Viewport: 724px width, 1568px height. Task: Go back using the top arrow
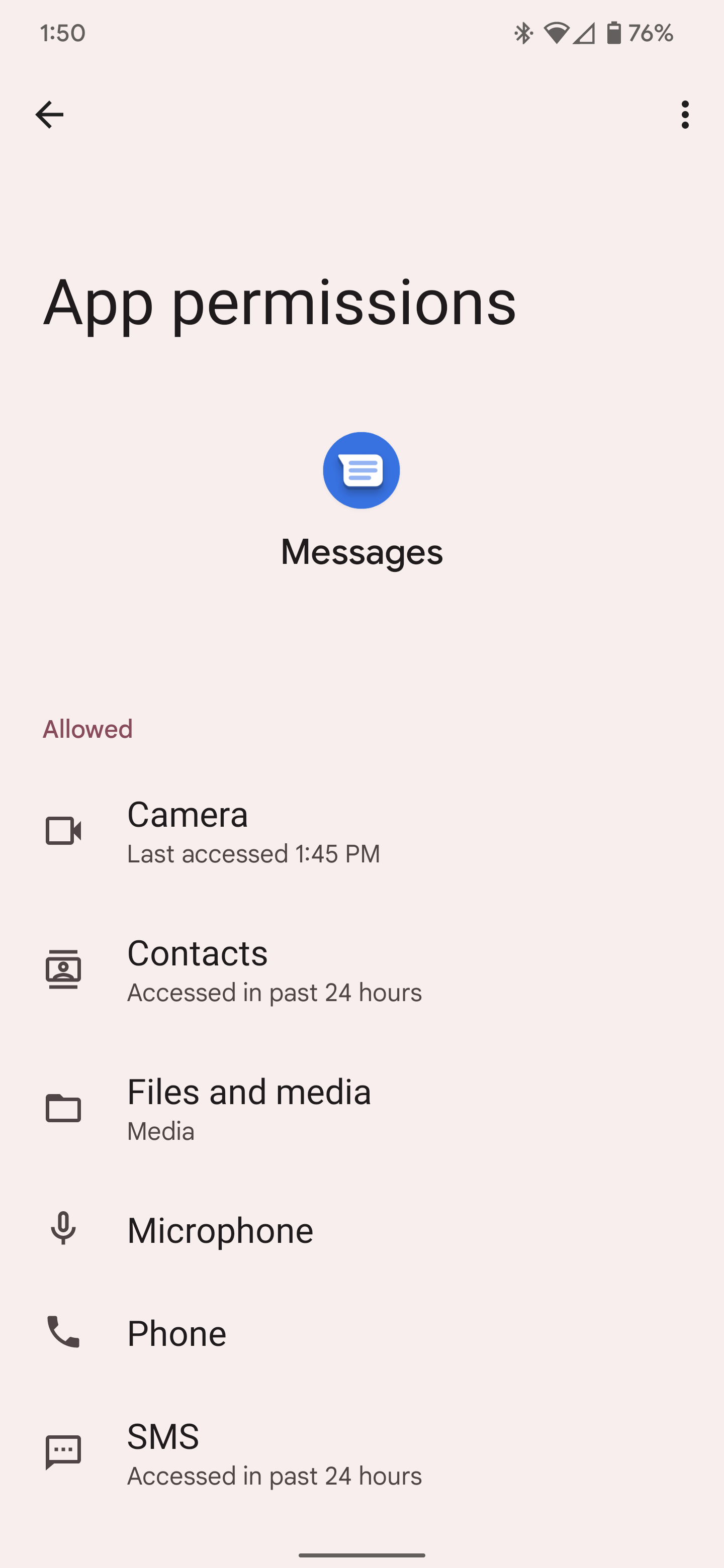49,115
